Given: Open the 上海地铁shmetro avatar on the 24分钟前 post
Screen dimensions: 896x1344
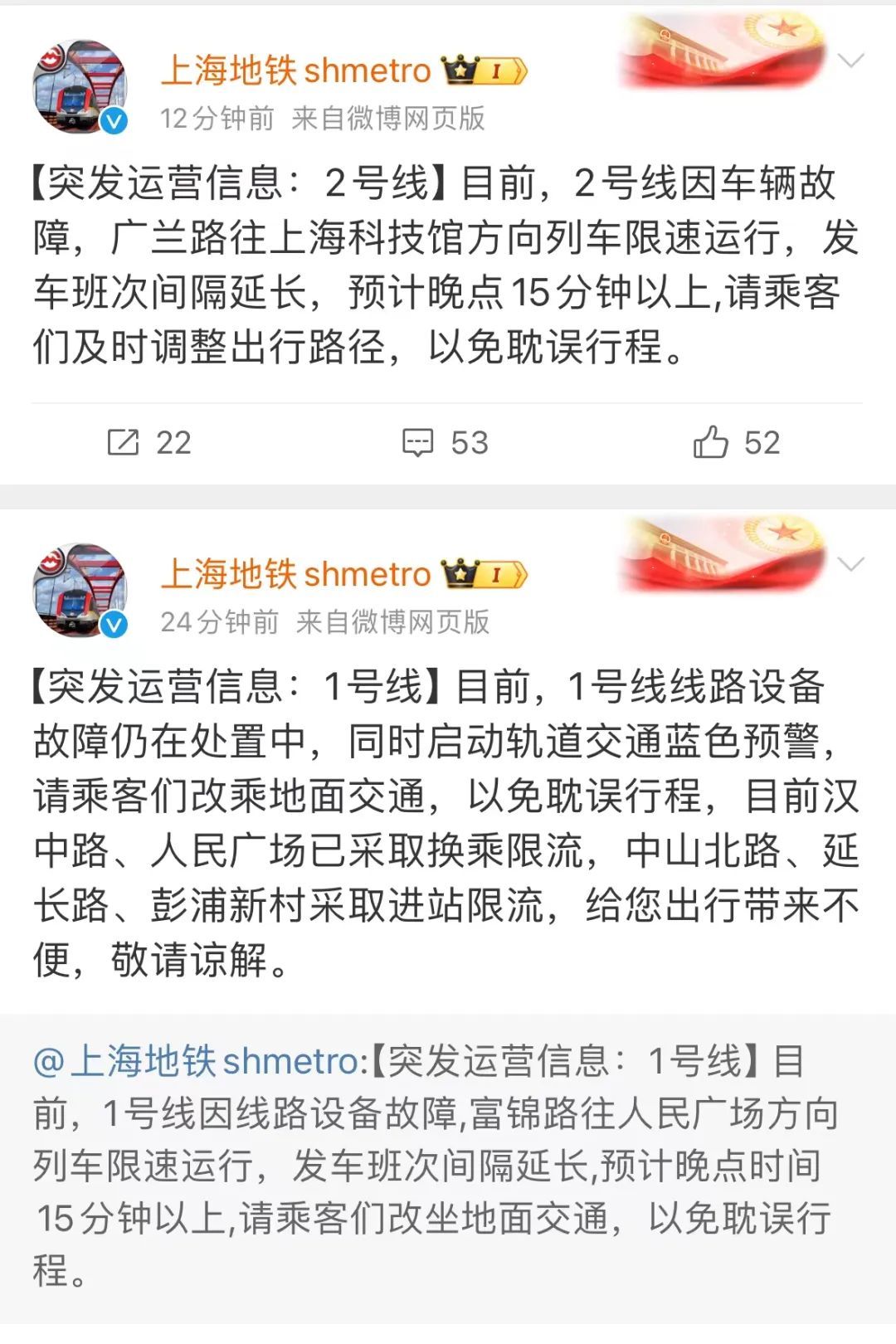Looking at the screenshot, I should 80,590.
